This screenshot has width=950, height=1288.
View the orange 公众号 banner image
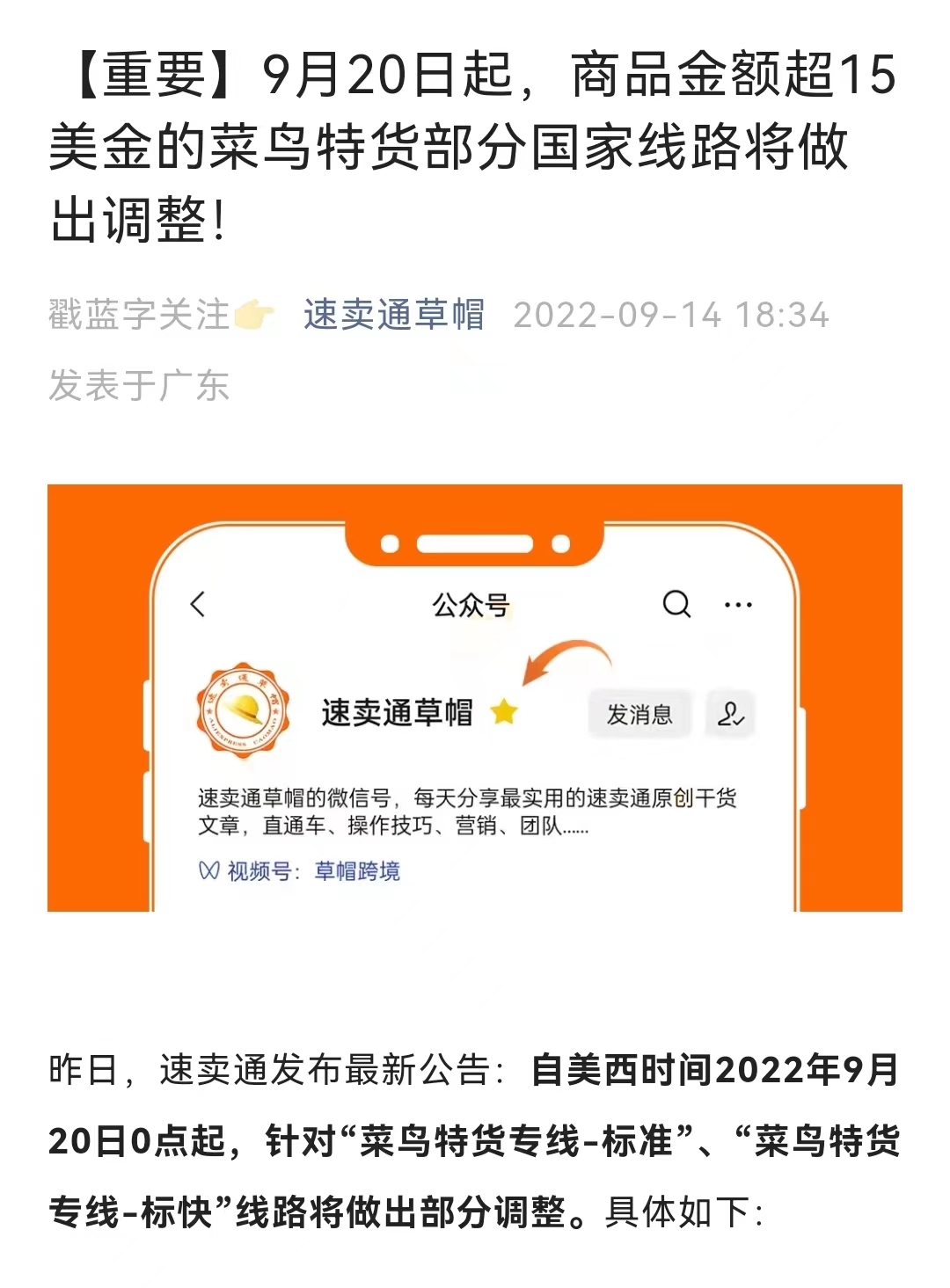pyautogui.click(x=475, y=697)
